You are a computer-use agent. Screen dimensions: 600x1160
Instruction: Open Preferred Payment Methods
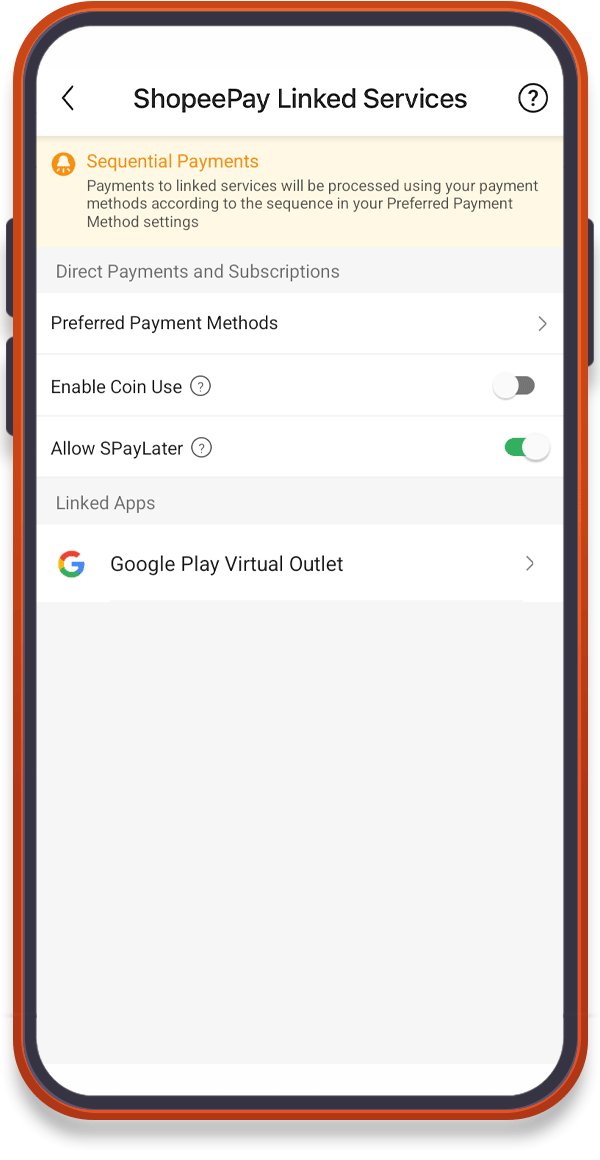coord(298,324)
